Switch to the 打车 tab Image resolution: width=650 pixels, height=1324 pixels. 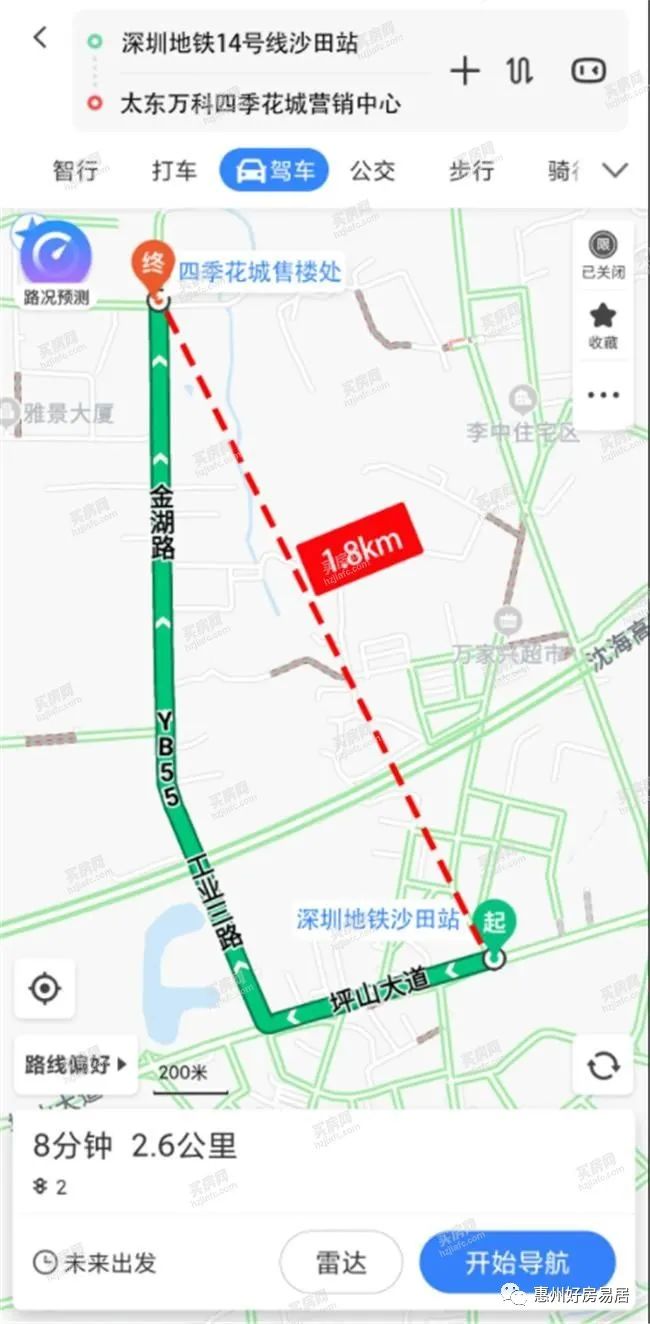coord(174,171)
